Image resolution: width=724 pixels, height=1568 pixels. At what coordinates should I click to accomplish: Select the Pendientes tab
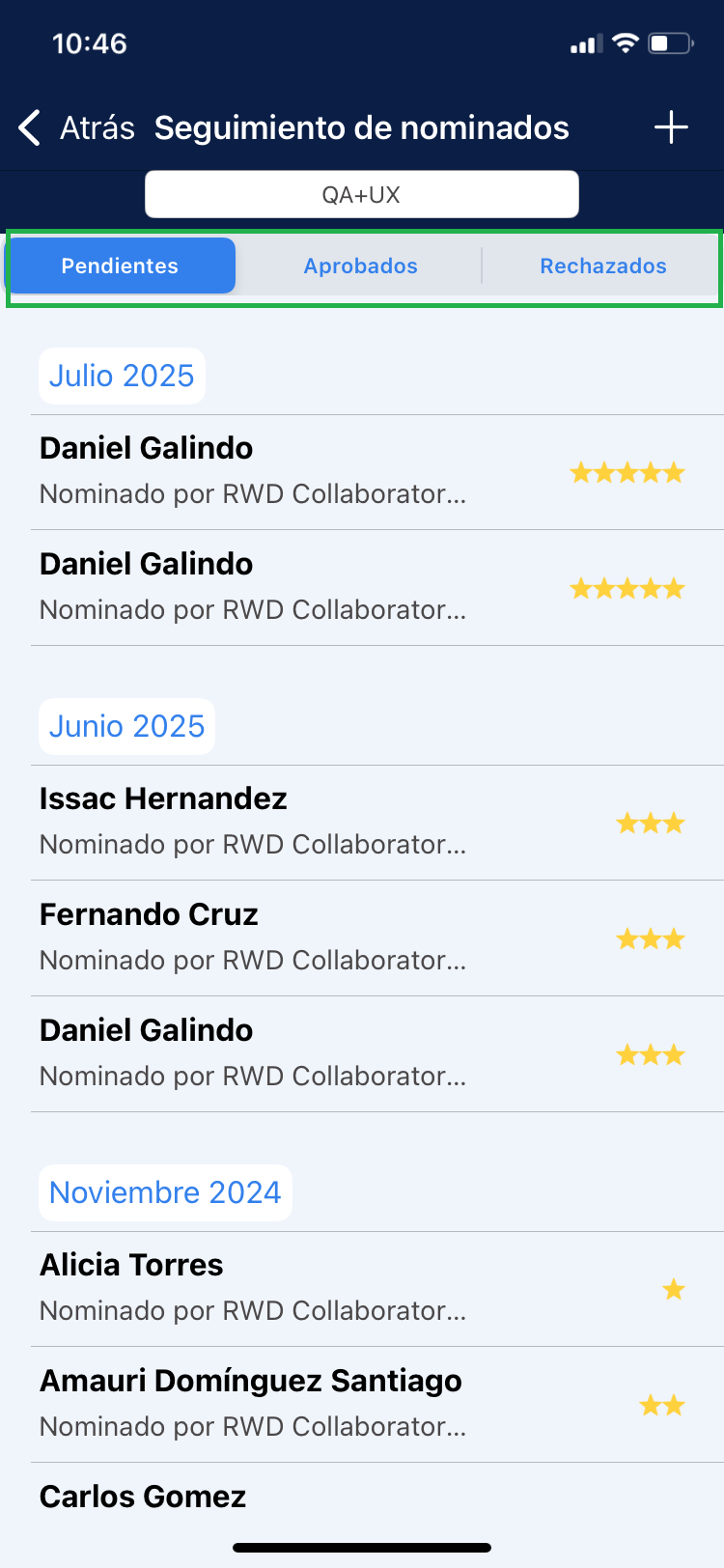tap(121, 266)
